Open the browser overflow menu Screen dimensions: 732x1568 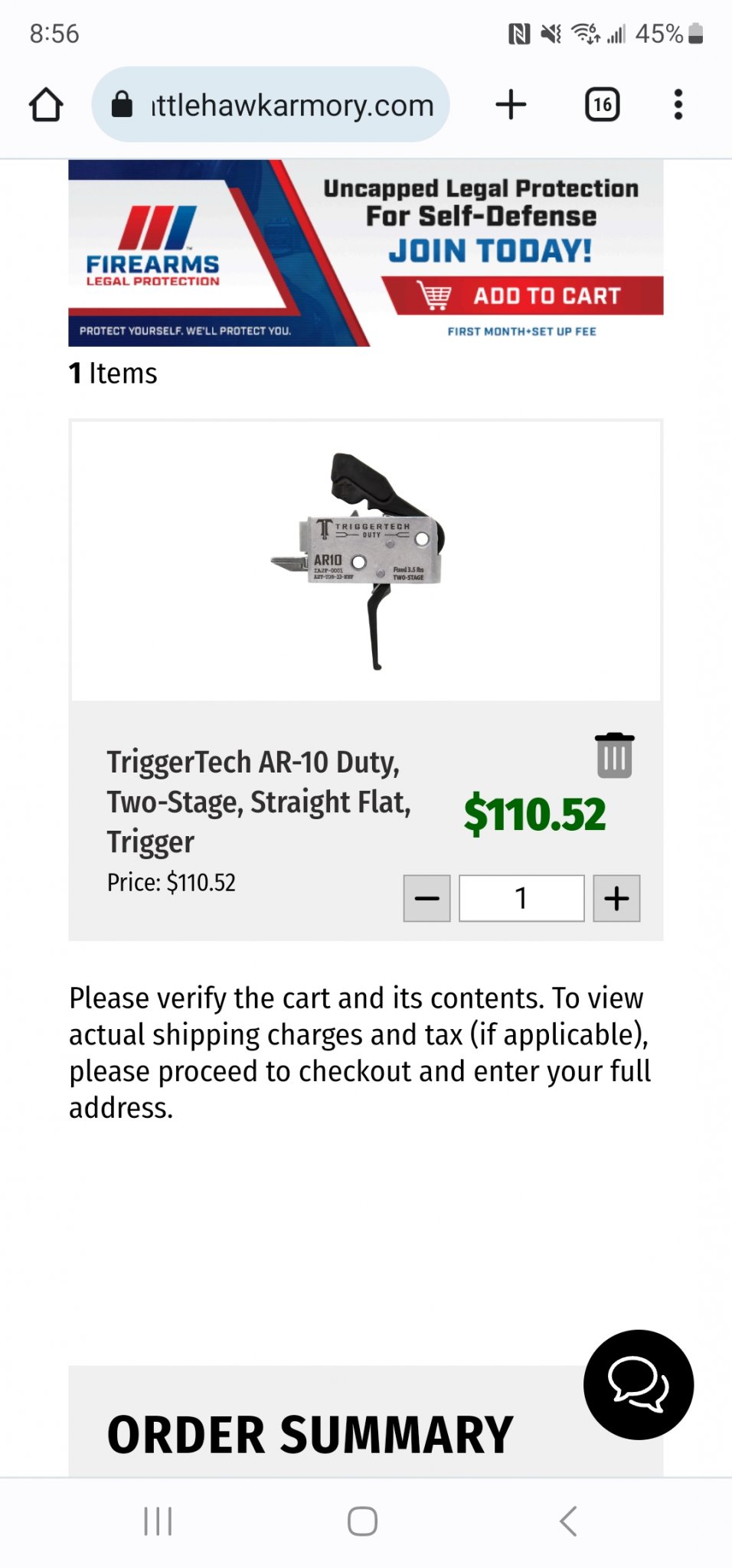pos(678,105)
